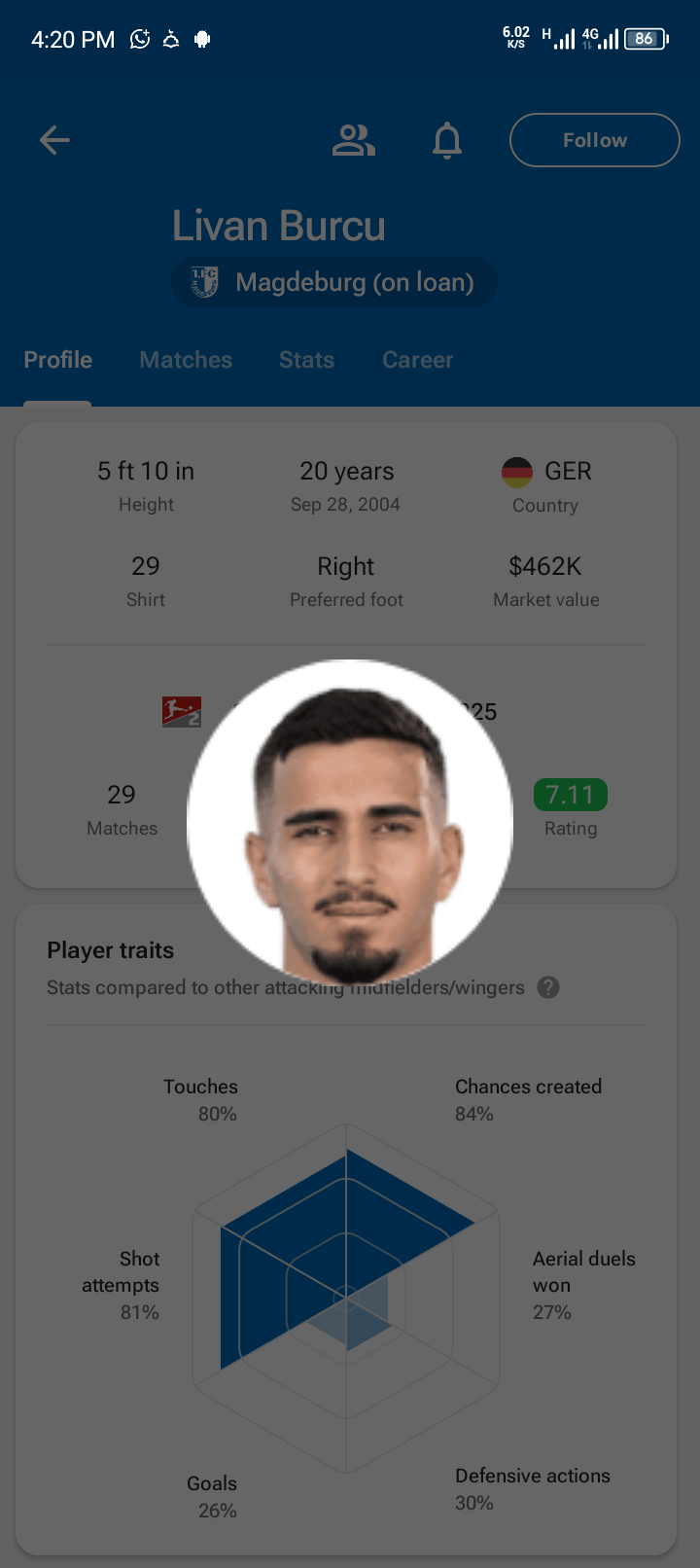Open the Magdeburg (on loan) team chip
700x1568 pixels.
(x=334, y=282)
